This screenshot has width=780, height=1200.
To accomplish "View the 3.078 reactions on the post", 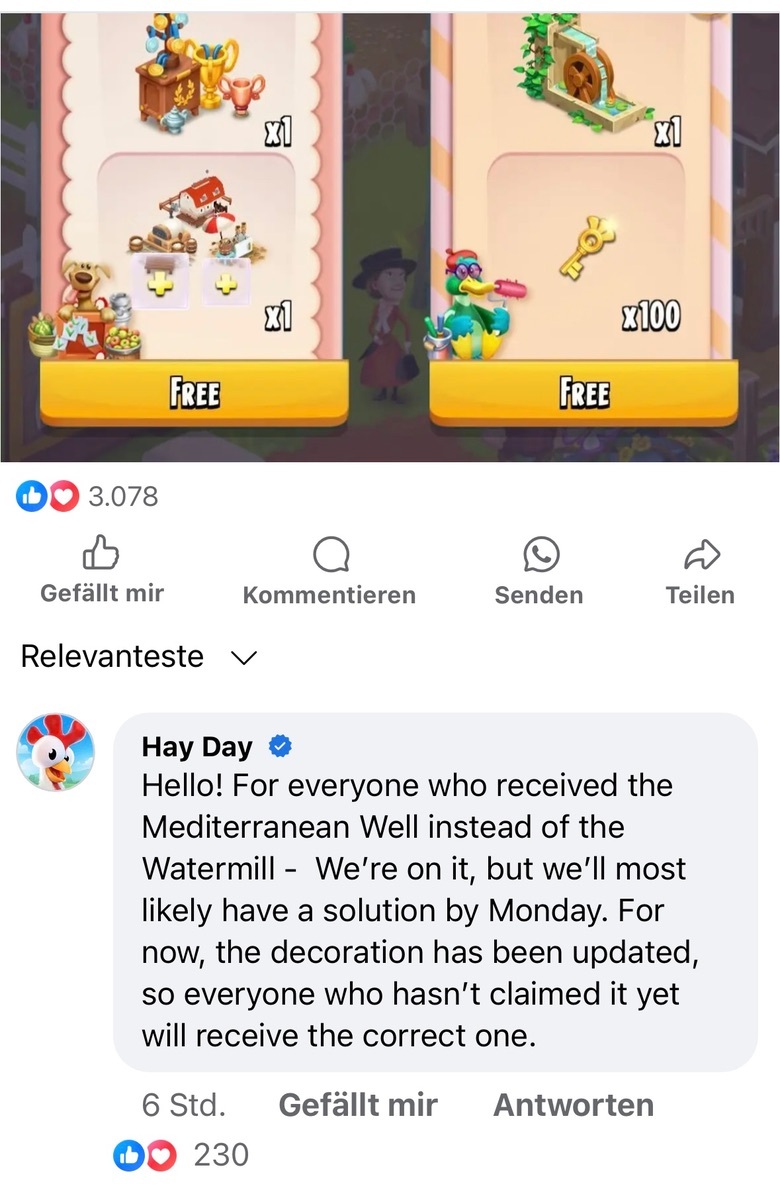I will pyautogui.click(x=88, y=496).
